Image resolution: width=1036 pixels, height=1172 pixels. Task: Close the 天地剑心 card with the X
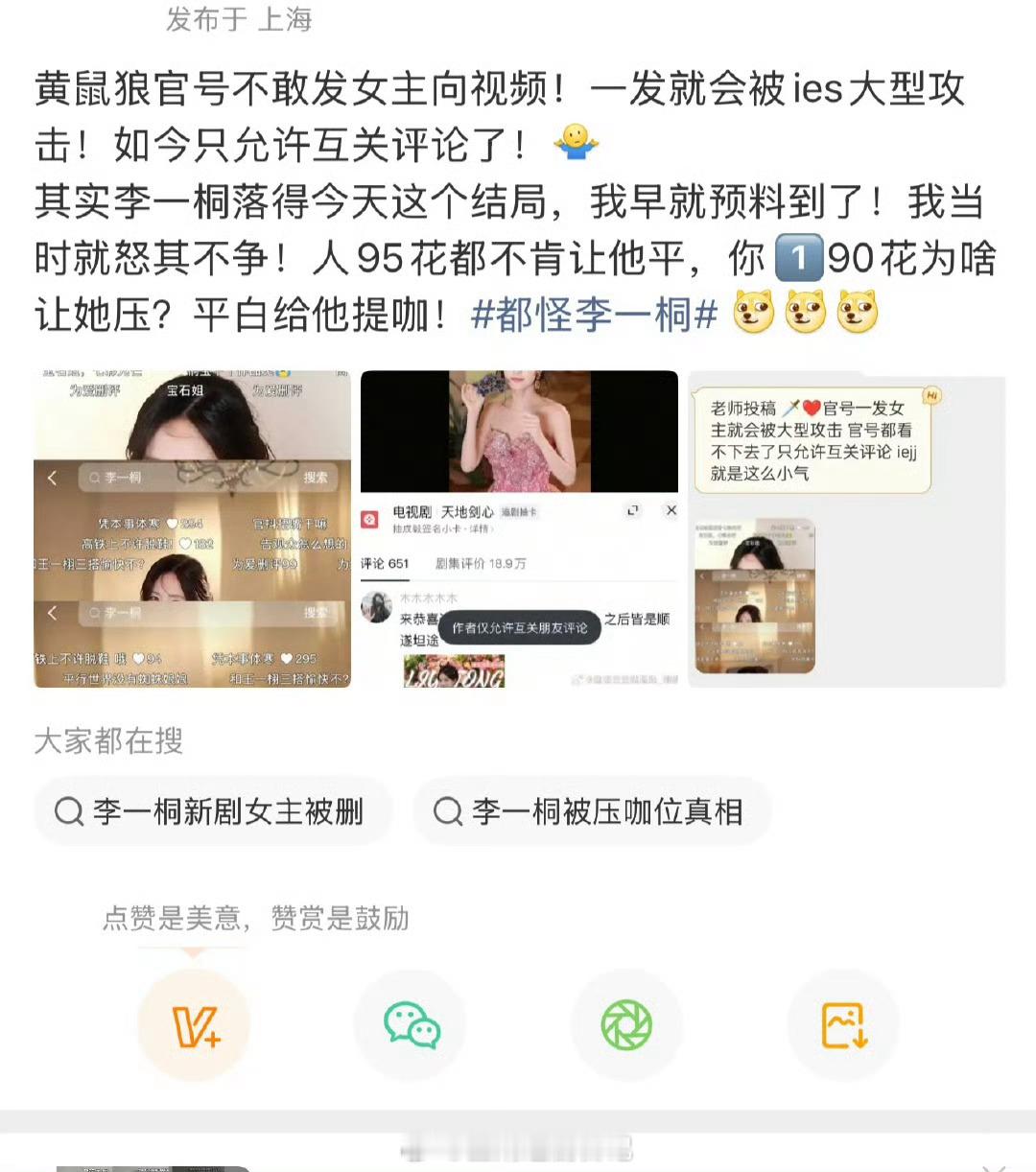pyautogui.click(x=671, y=509)
